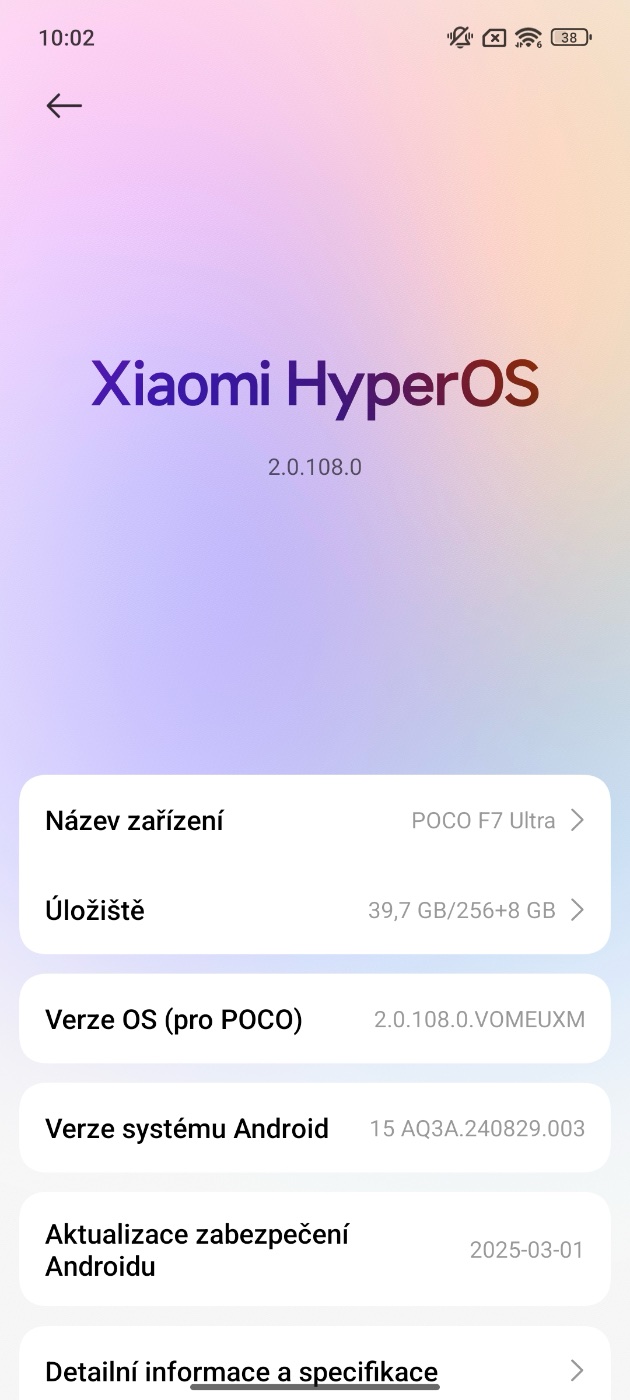Go back using the top-left arrow
Viewport: 630px width, 1400px height.
pyautogui.click(x=64, y=105)
